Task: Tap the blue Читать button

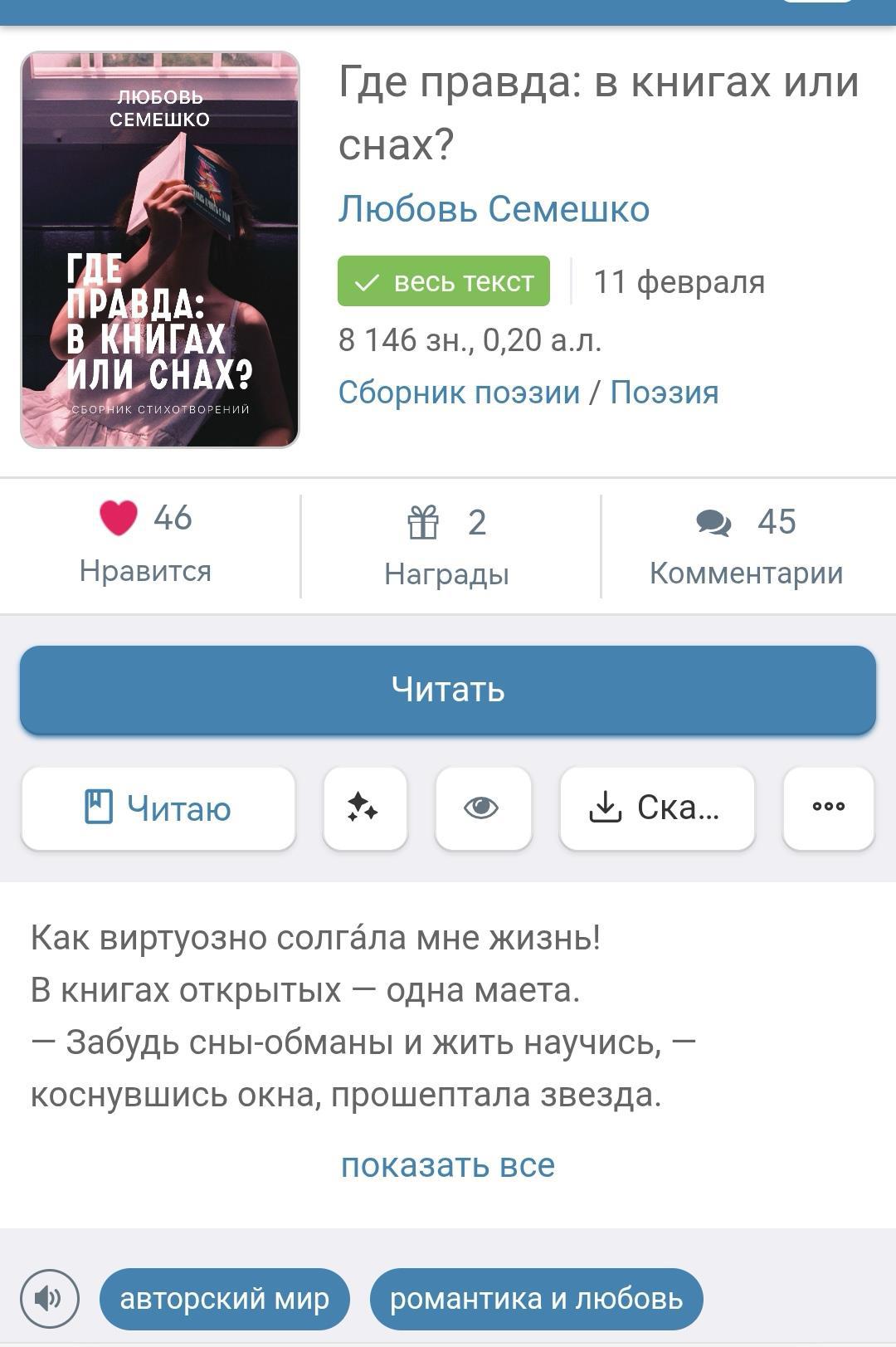Action: pyautogui.click(x=448, y=690)
